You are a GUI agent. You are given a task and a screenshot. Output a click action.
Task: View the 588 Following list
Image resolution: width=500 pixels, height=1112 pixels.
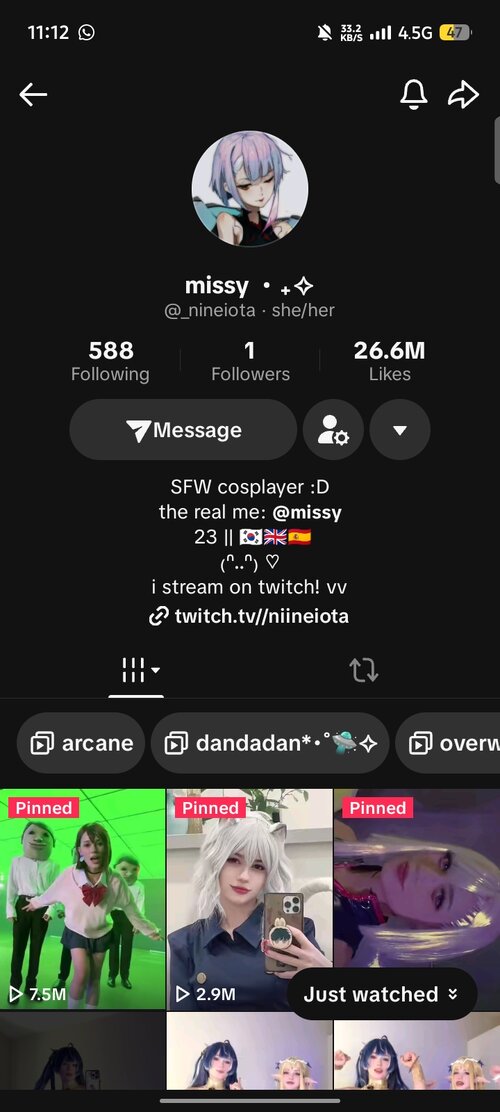coord(111,361)
